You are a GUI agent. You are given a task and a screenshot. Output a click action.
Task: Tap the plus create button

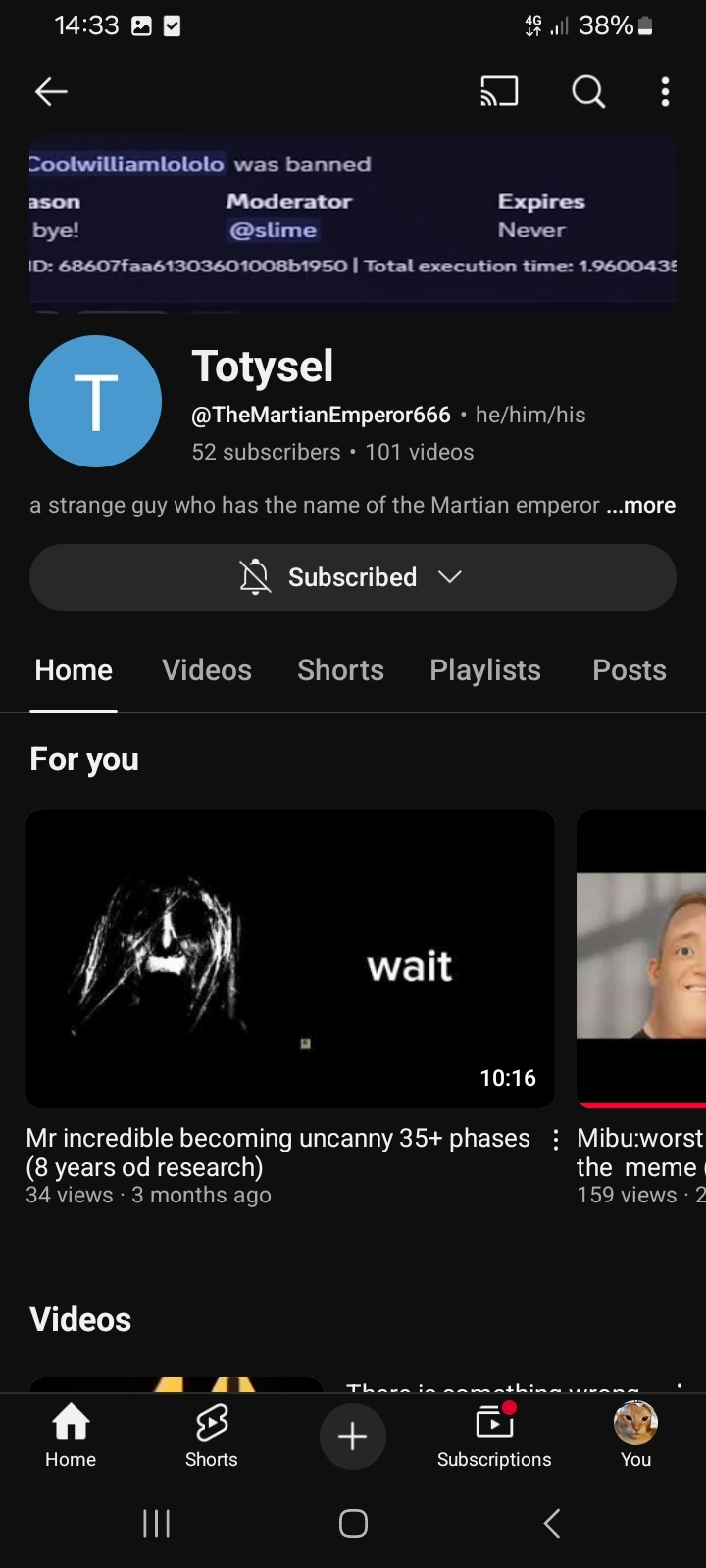tap(353, 1437)
